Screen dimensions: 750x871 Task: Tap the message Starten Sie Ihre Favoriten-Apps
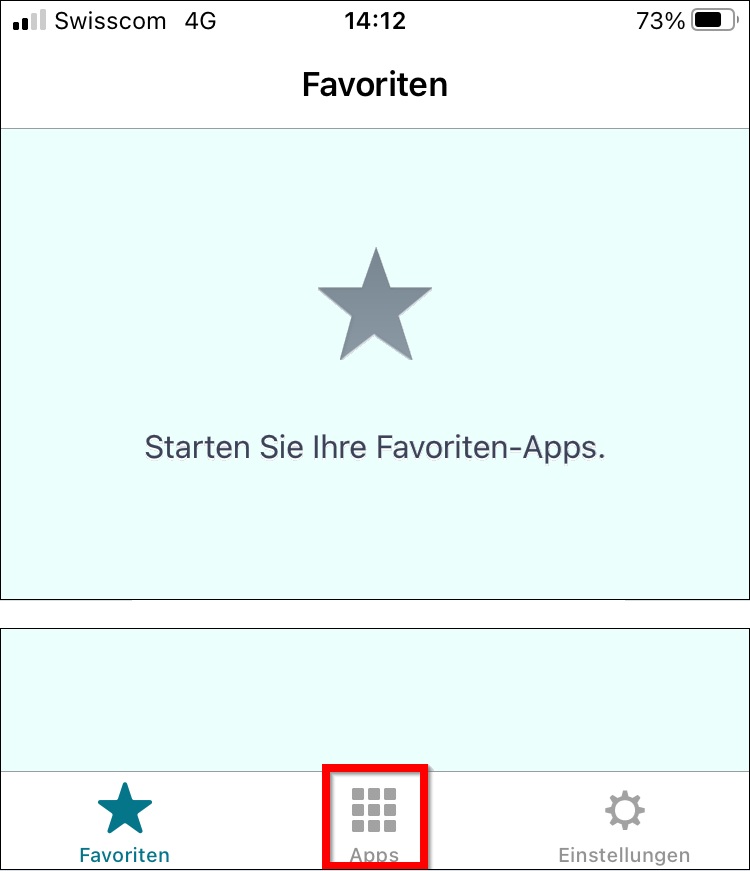coord(375,447)
